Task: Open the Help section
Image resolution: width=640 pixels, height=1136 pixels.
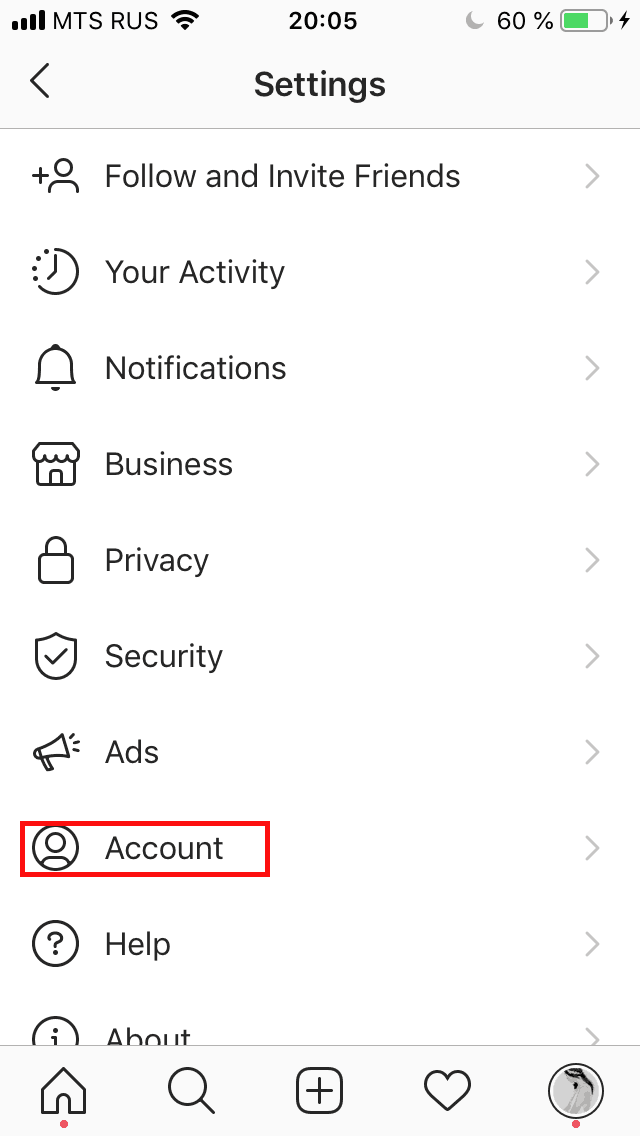Action: 320,944
